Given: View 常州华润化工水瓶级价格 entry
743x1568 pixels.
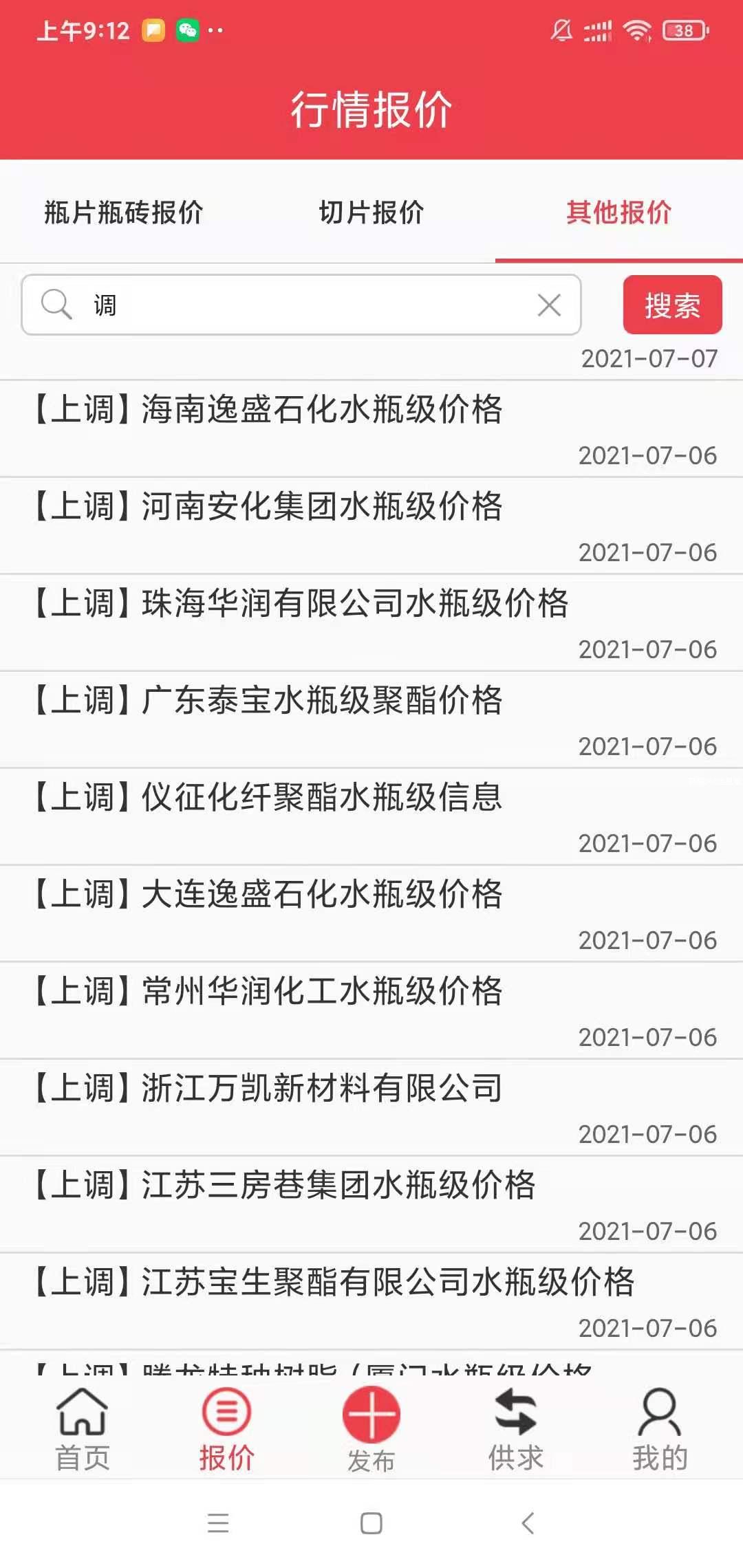Looking at the screenshot, I should click(268, 992).
